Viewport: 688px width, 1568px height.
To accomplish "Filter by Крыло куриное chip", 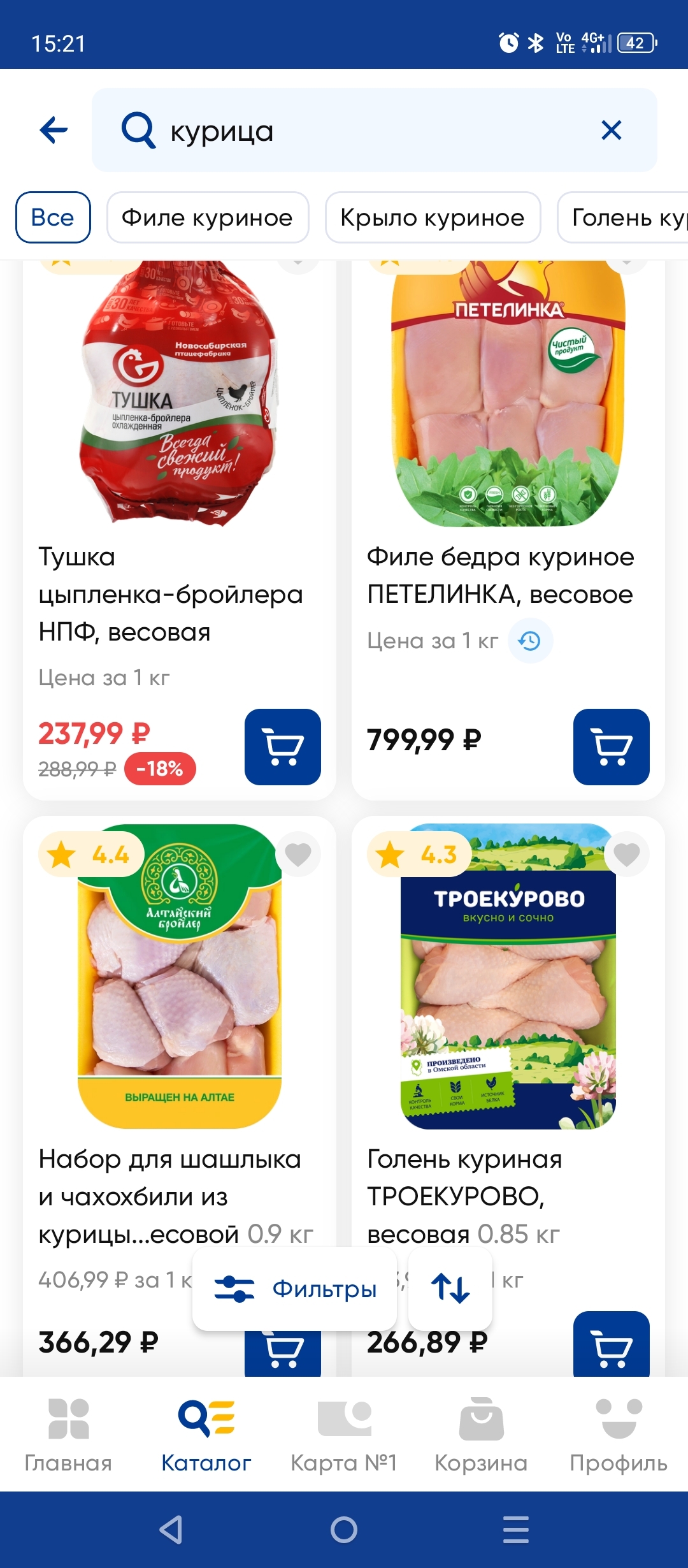I will pos(433,217).
